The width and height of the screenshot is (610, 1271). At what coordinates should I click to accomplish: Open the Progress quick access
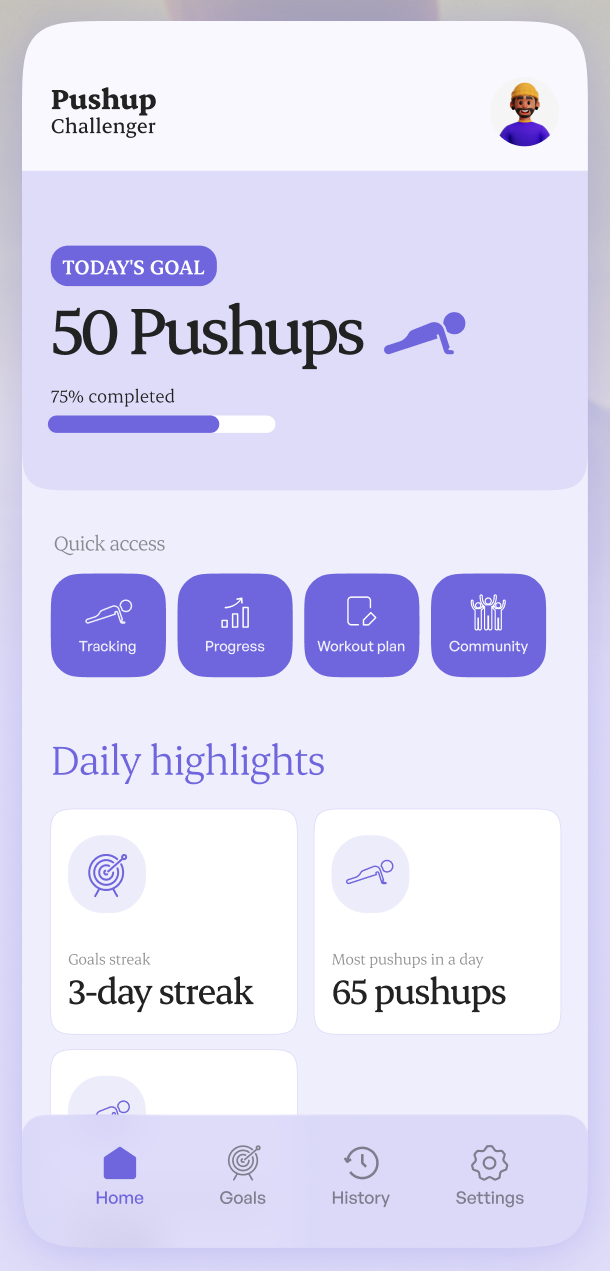(235, 625)
